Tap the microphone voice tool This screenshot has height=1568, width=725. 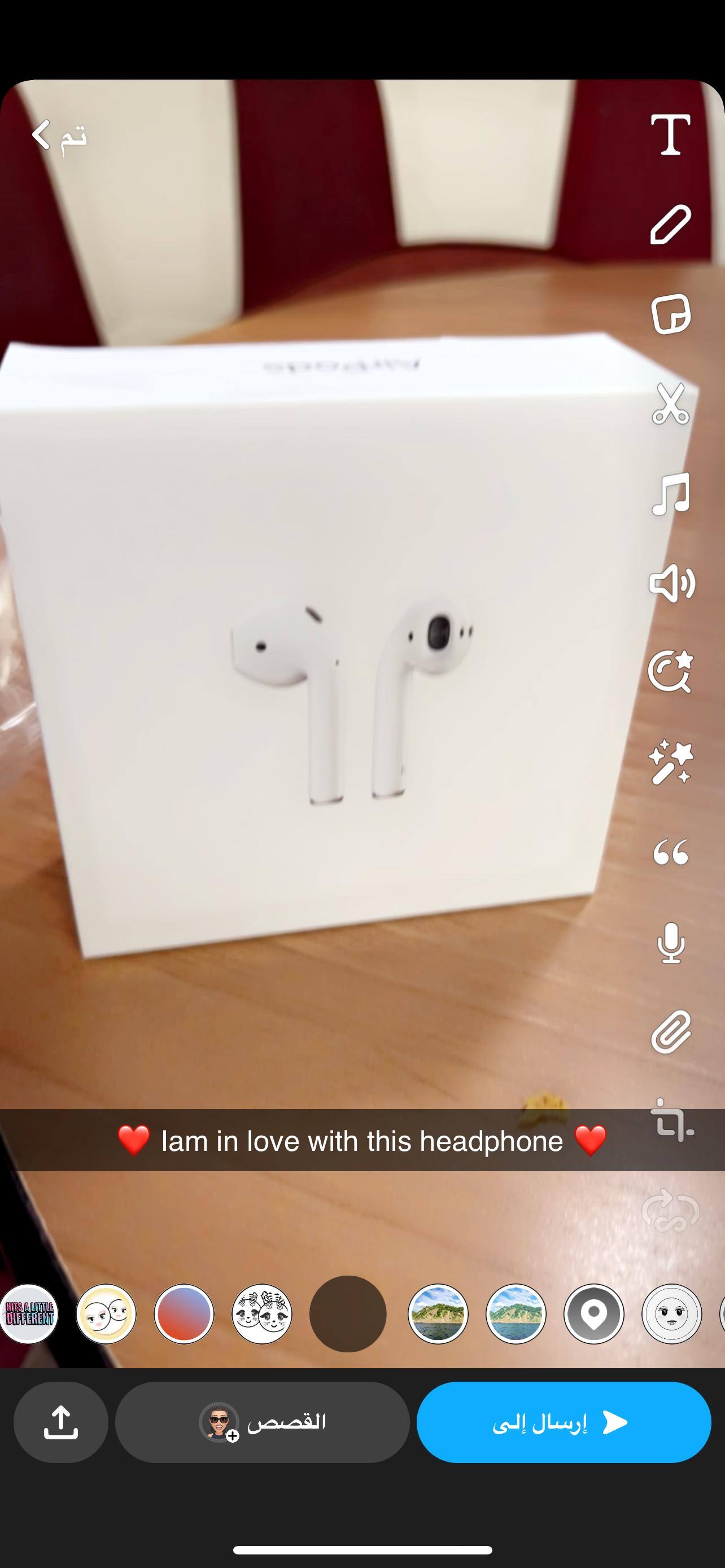tap(670, 942)
